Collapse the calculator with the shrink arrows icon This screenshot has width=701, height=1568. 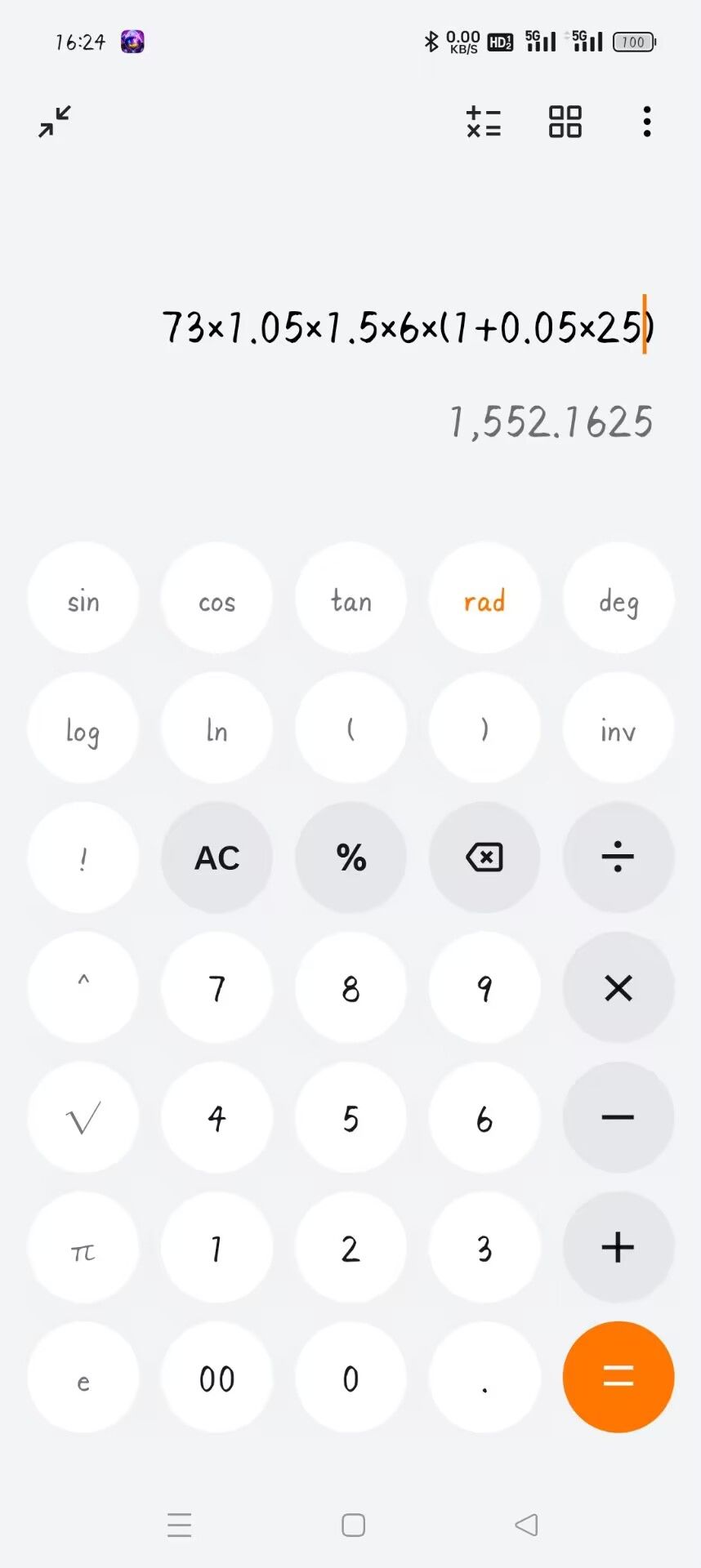[54, 121]
